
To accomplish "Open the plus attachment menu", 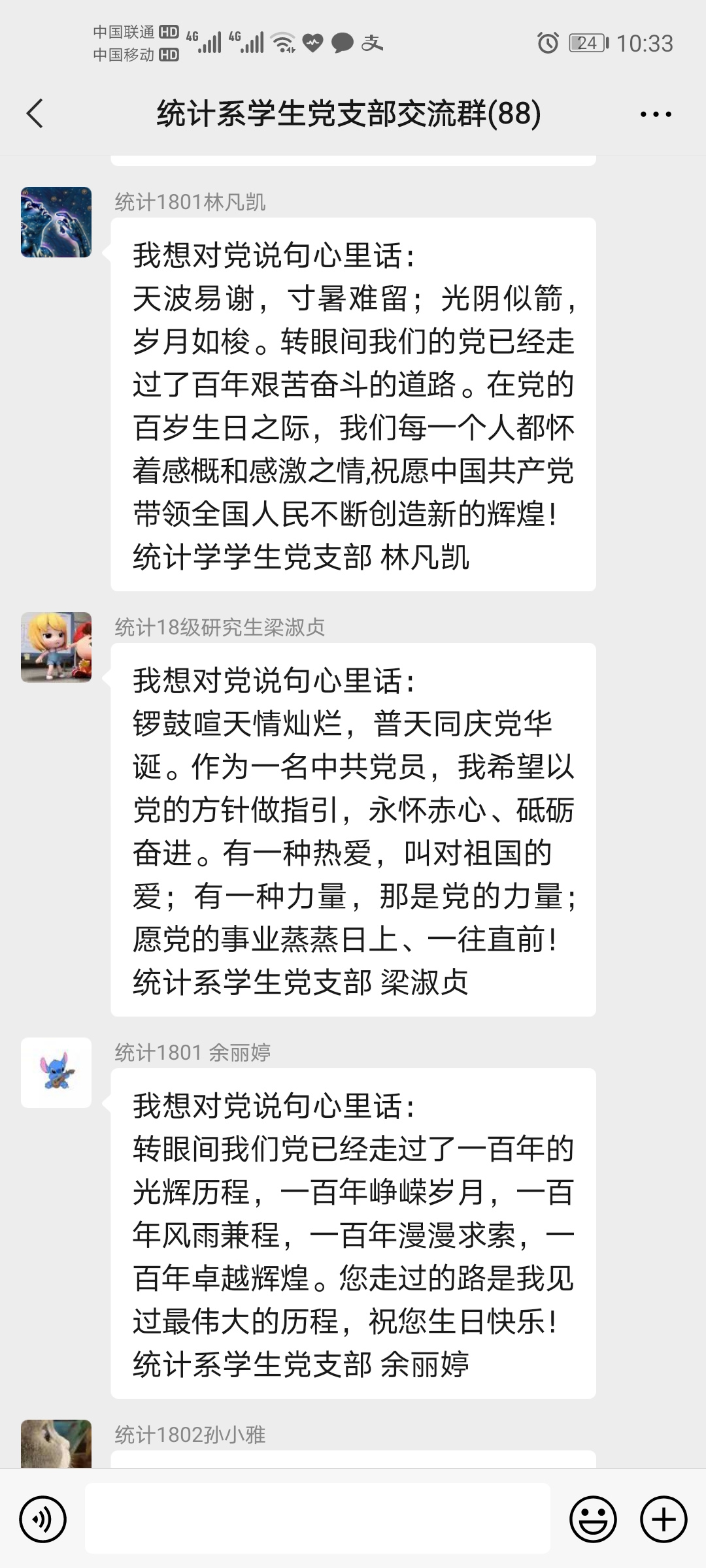I will pyautogui.click(x=663, y=1519).
